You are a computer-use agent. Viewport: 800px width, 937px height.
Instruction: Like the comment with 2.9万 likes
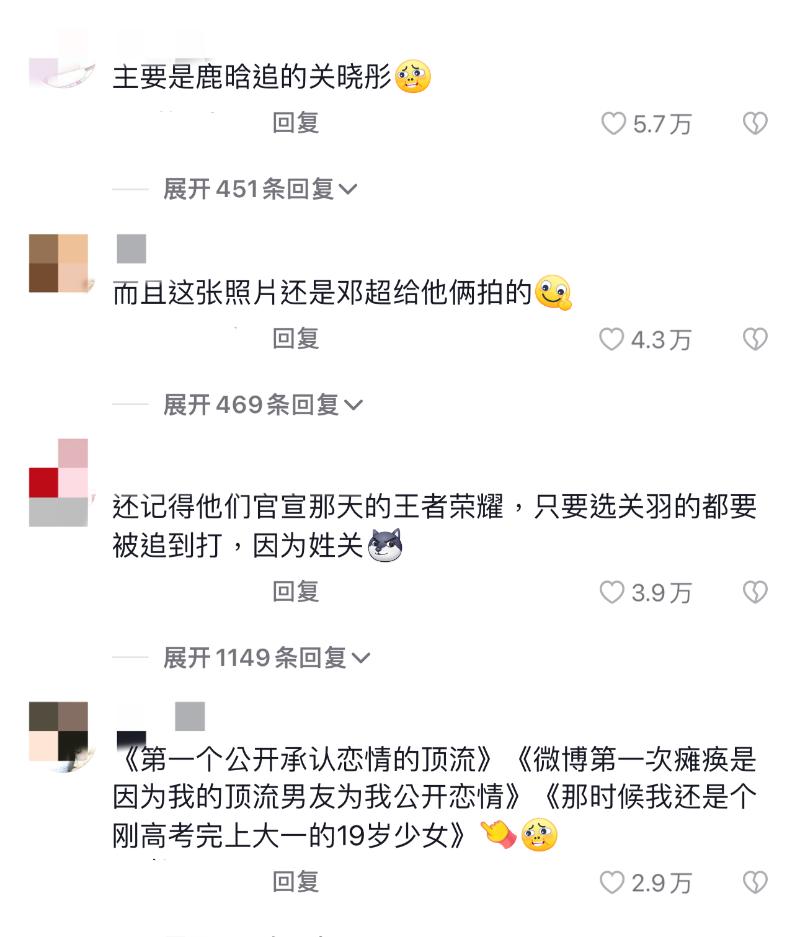click(612, 883)
